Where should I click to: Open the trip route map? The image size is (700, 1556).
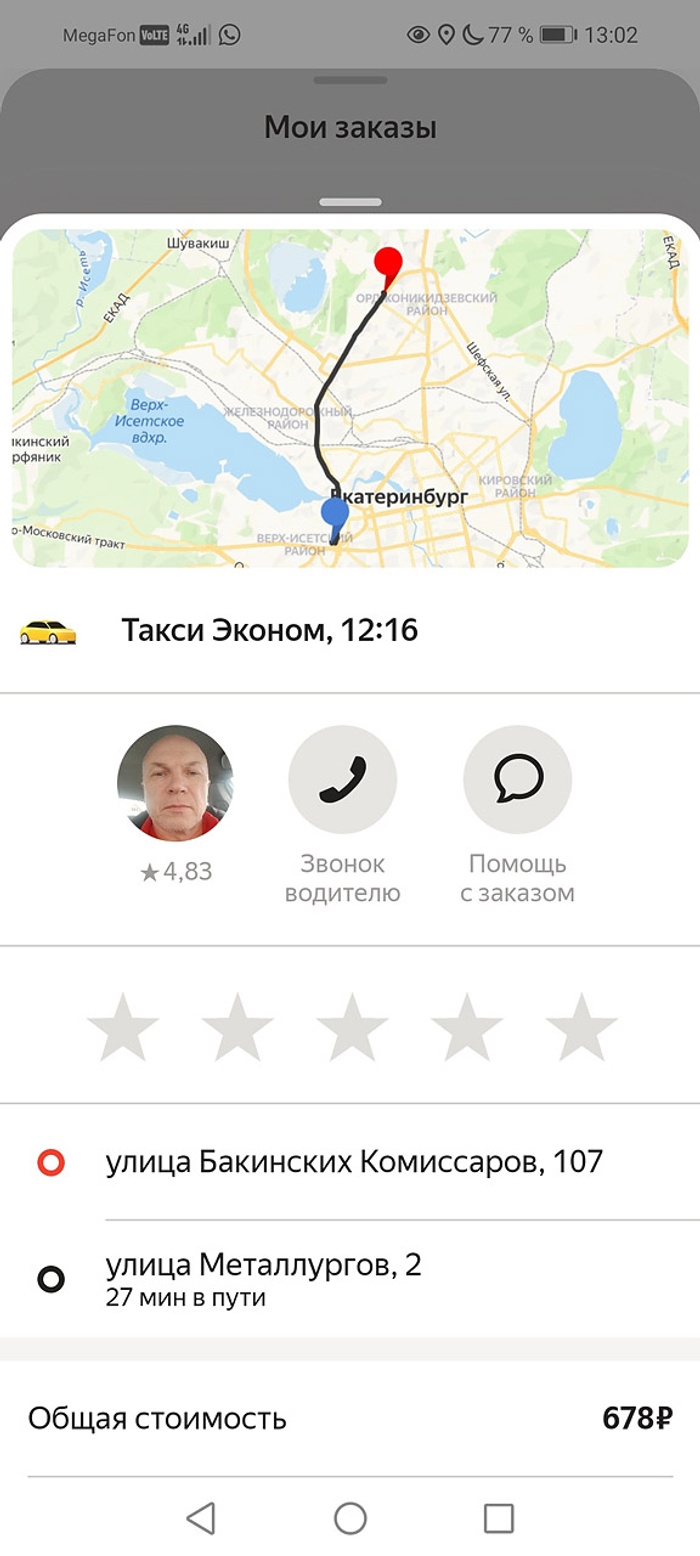[350, 398]
